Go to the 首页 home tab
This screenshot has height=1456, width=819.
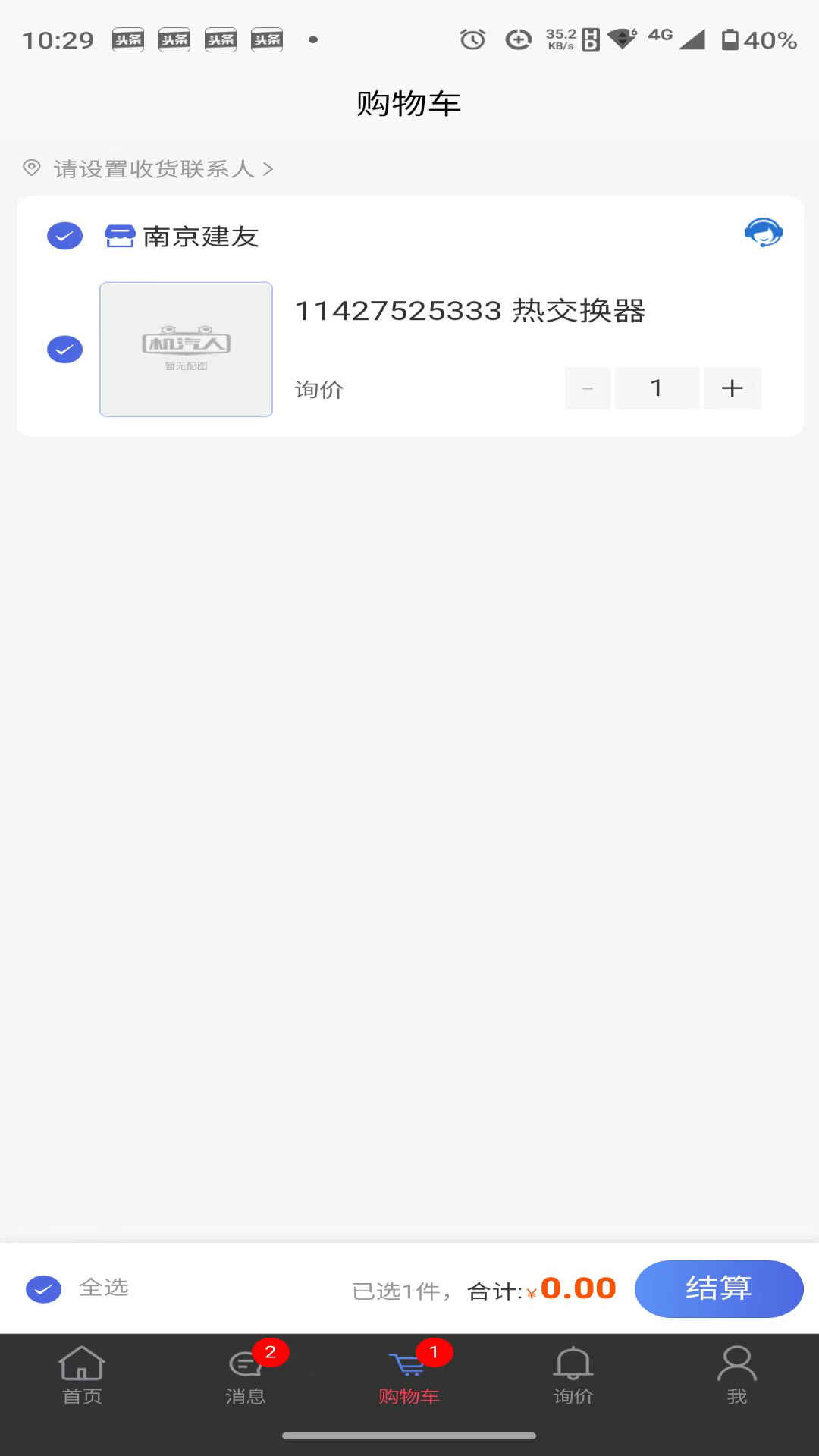[82, 1374]
